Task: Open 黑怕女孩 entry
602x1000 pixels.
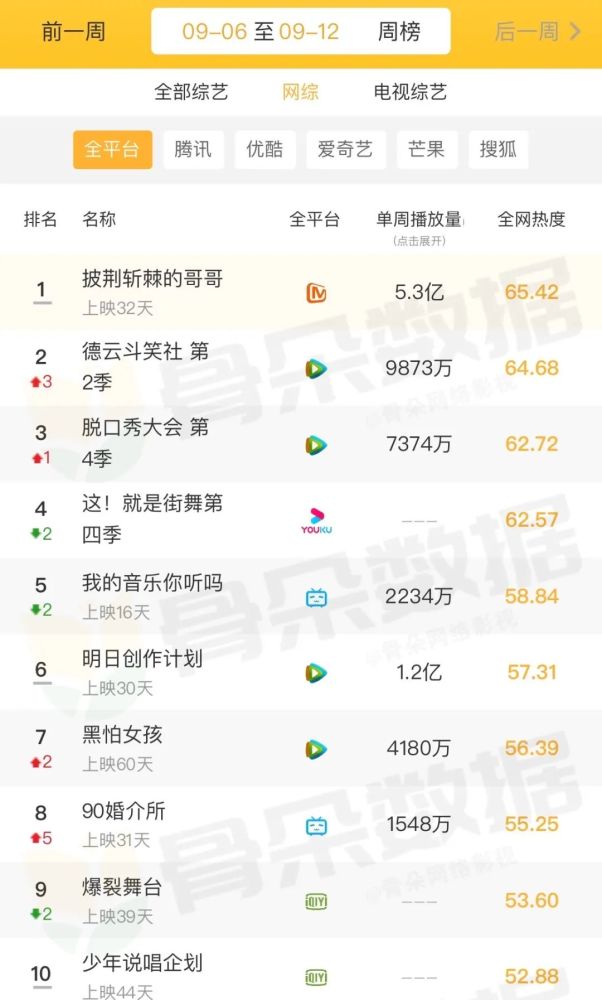Action: (122, 735)
